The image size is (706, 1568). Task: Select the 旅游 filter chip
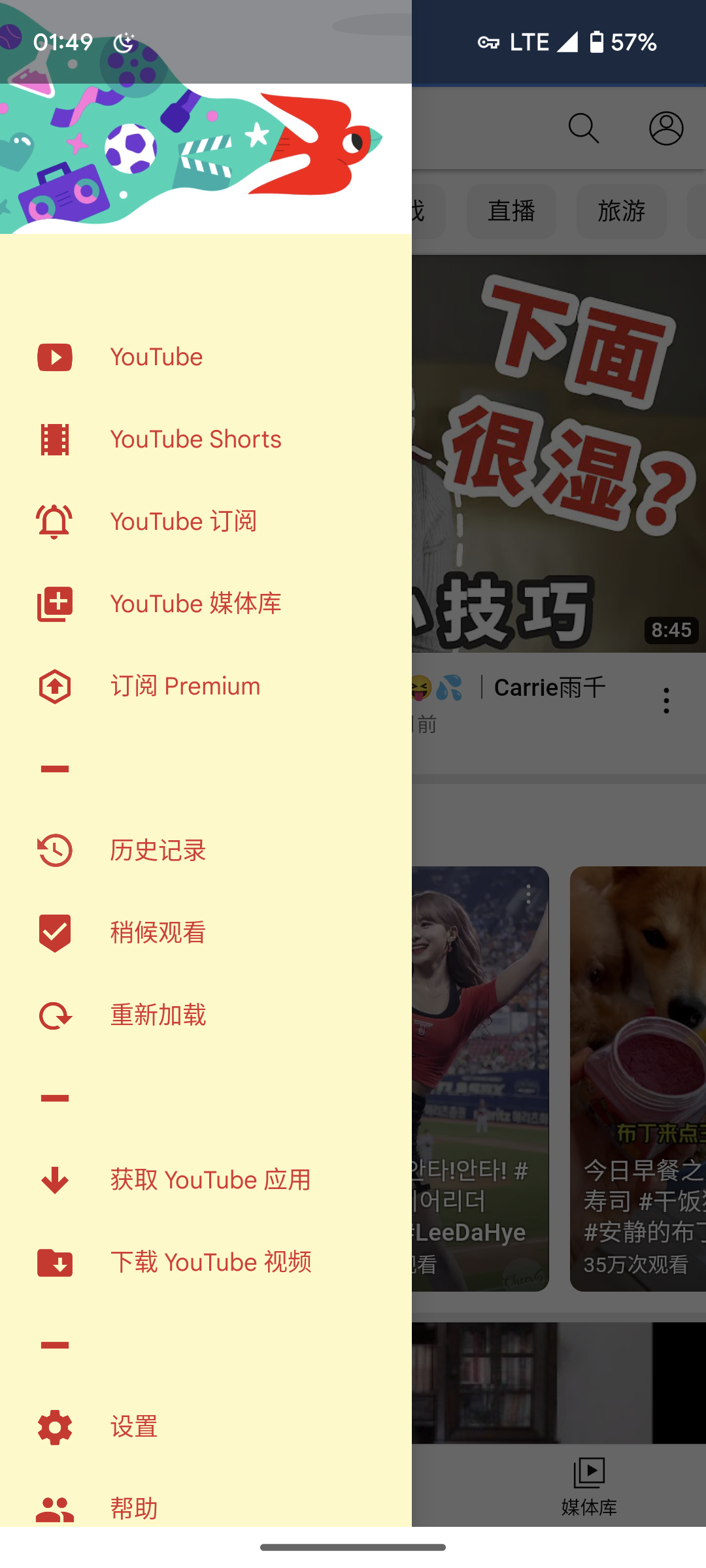pyautogui.click(x=621, y=212)
